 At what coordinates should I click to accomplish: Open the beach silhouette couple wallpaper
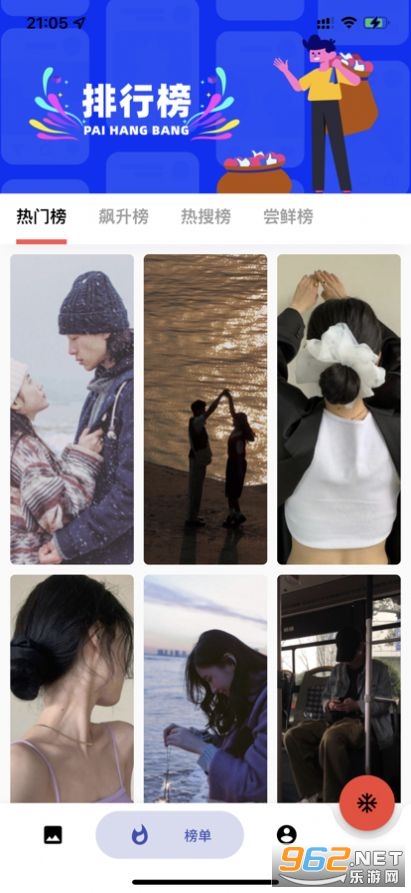[206, 409]
